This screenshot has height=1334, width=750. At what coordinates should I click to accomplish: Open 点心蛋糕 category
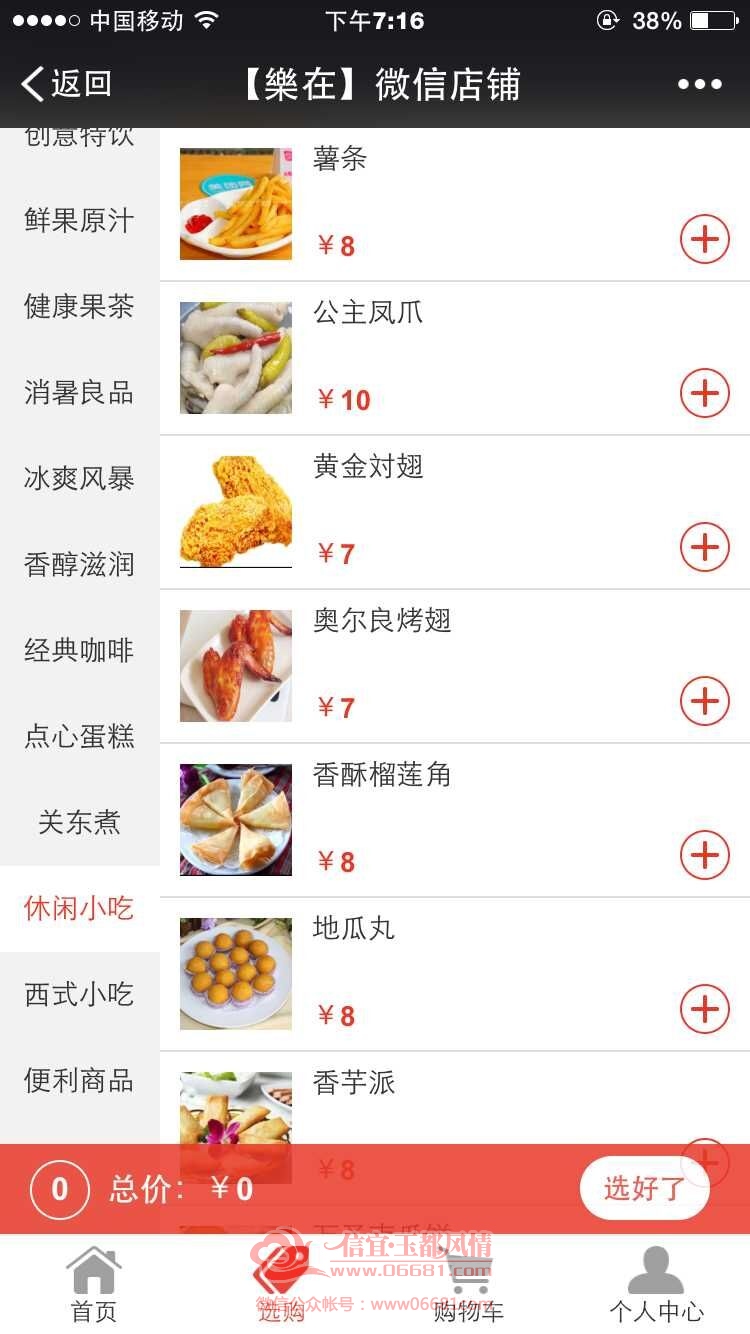[x=80, y=736]
